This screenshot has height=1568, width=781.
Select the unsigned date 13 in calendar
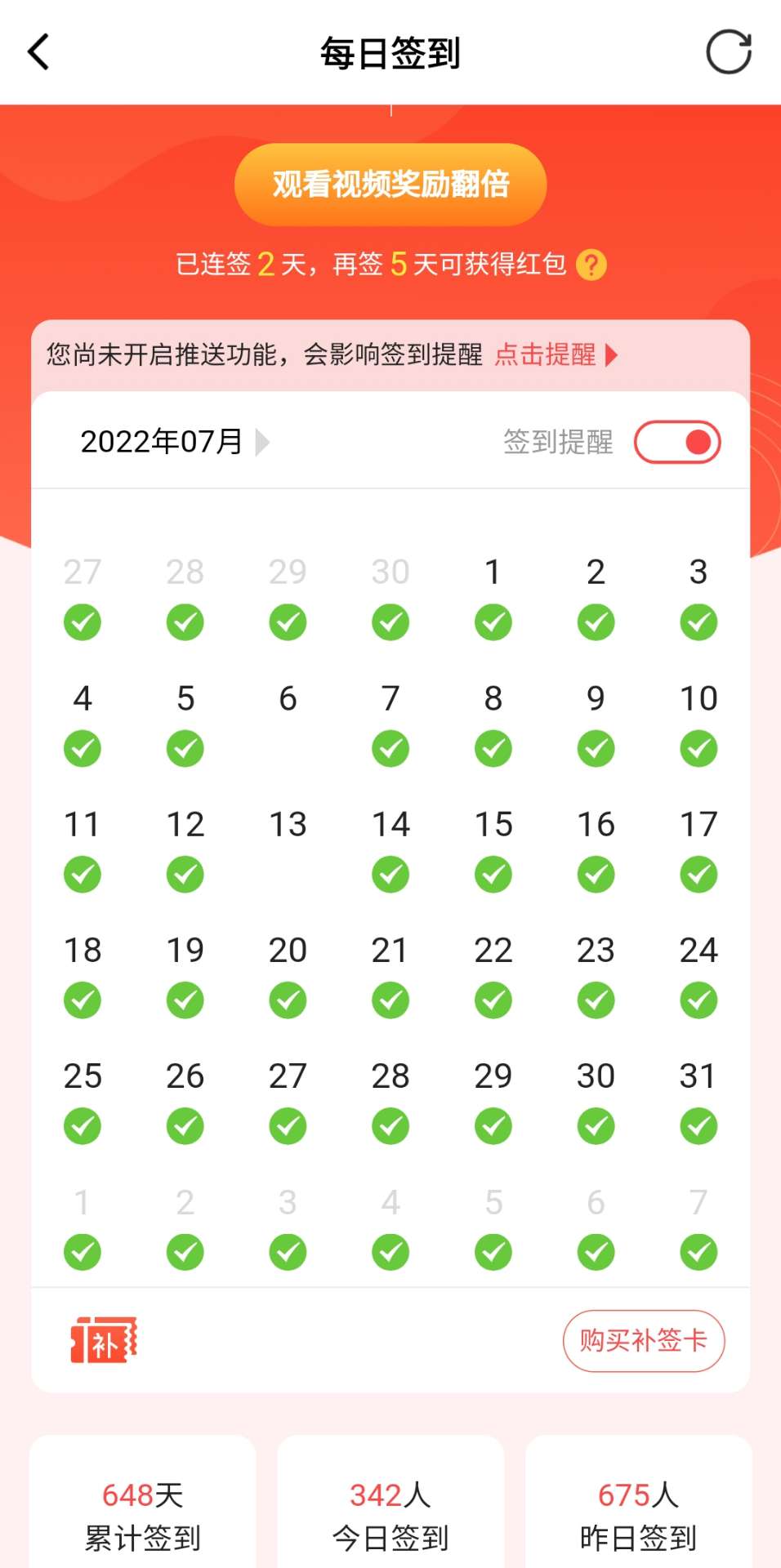click(x=288, y=824)
